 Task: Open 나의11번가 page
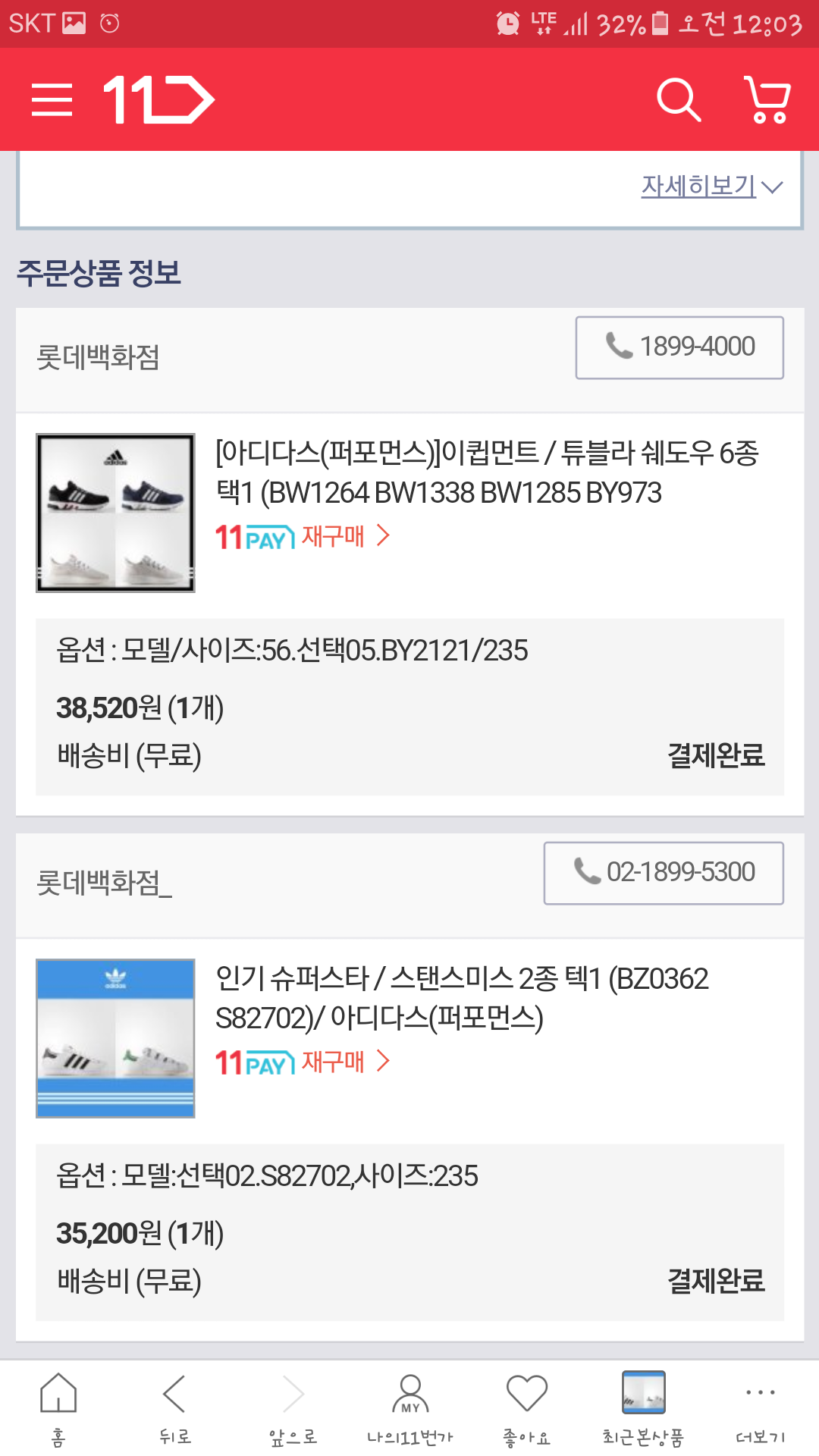tap(410, 1407)
